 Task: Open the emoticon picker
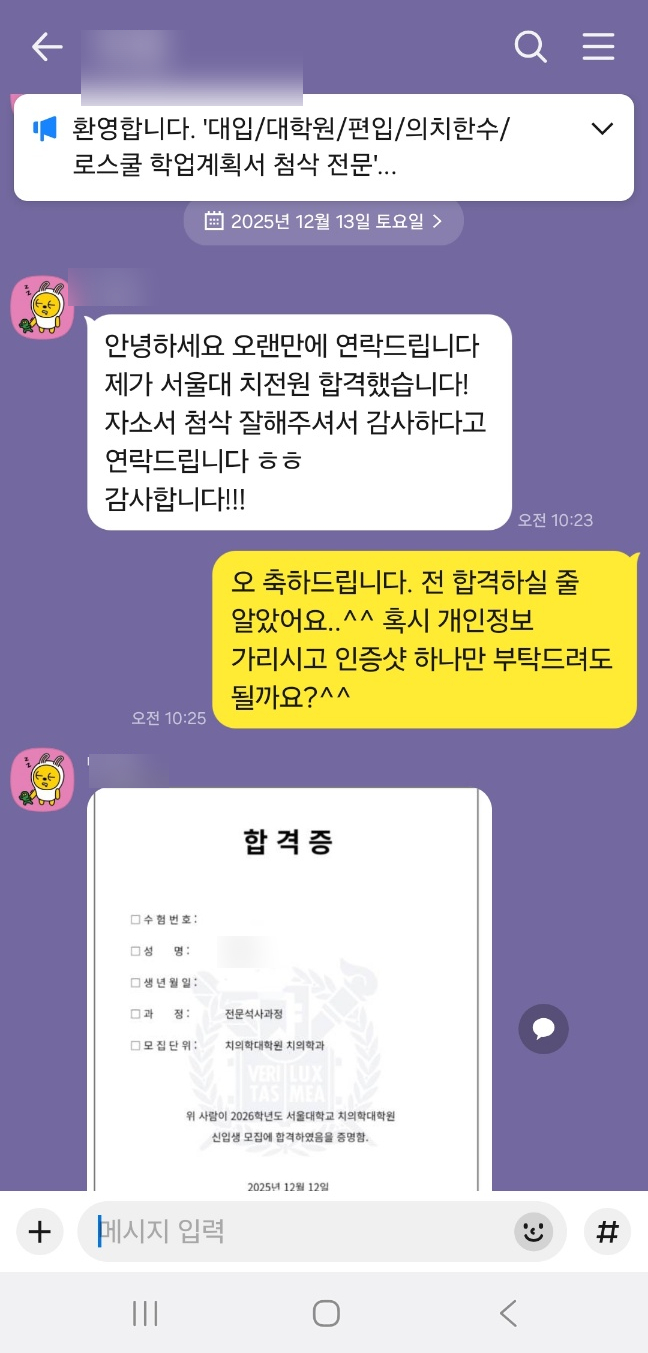tap(534, 1232)
